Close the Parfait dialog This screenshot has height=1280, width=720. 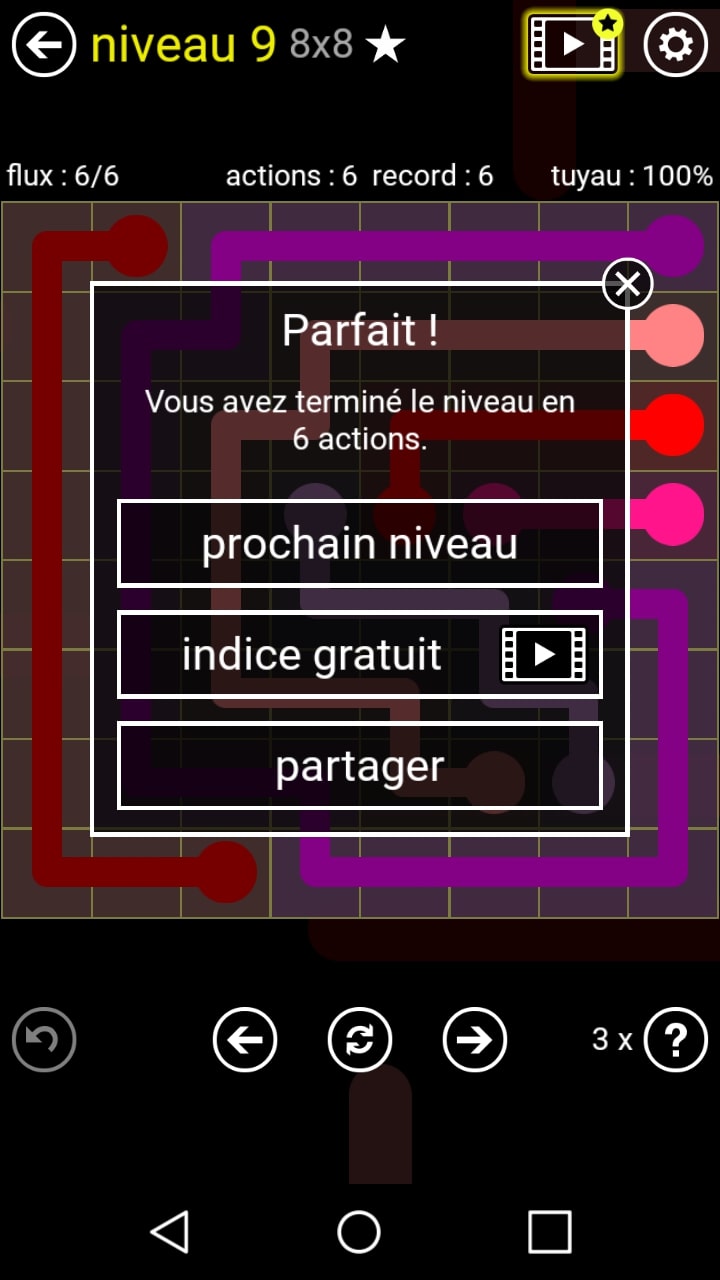click(x=627, y=285)
